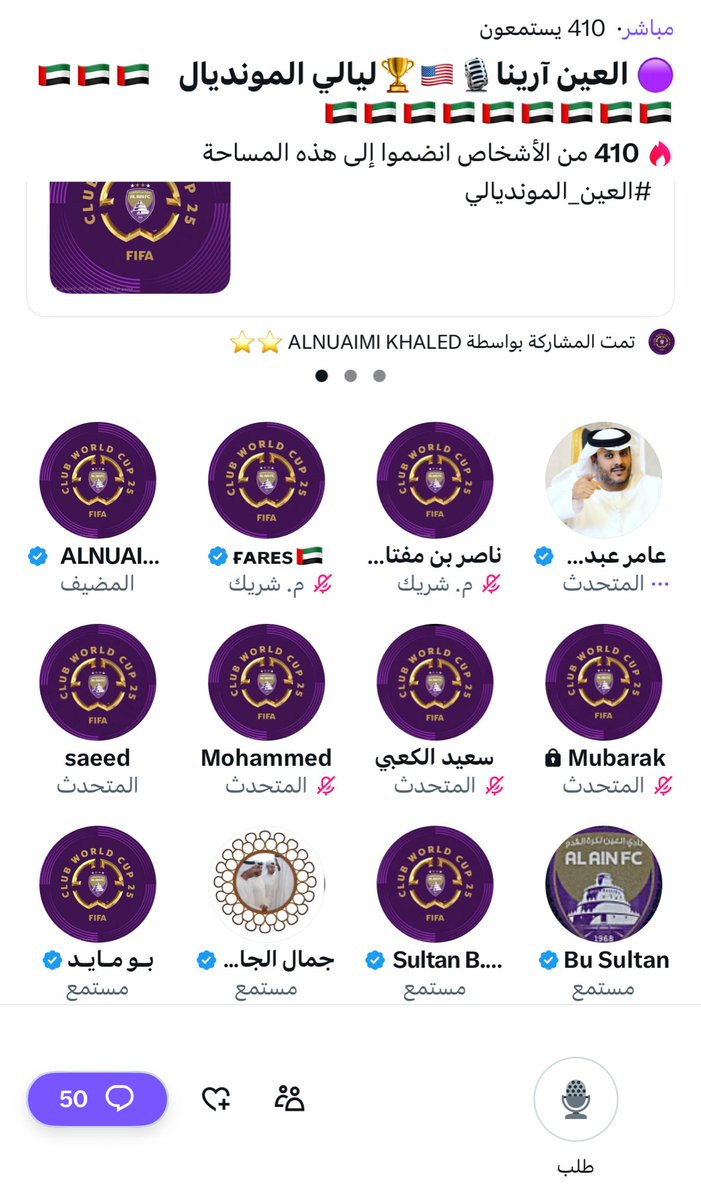This screenshot has height=1200, width=701.
Task: Open listener بو مايد profile
Action: point(98,884)
